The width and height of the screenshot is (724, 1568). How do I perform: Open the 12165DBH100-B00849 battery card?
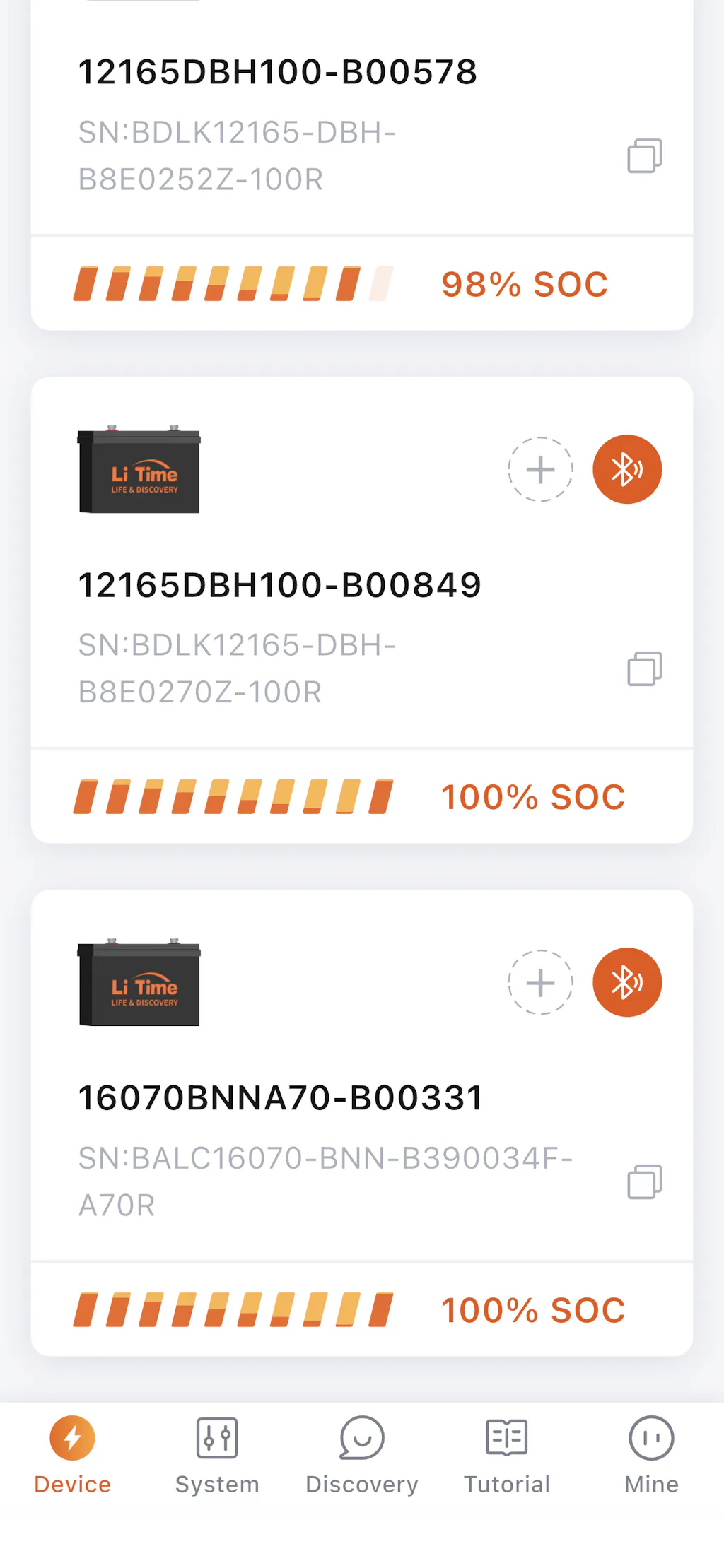coord(280,585)
